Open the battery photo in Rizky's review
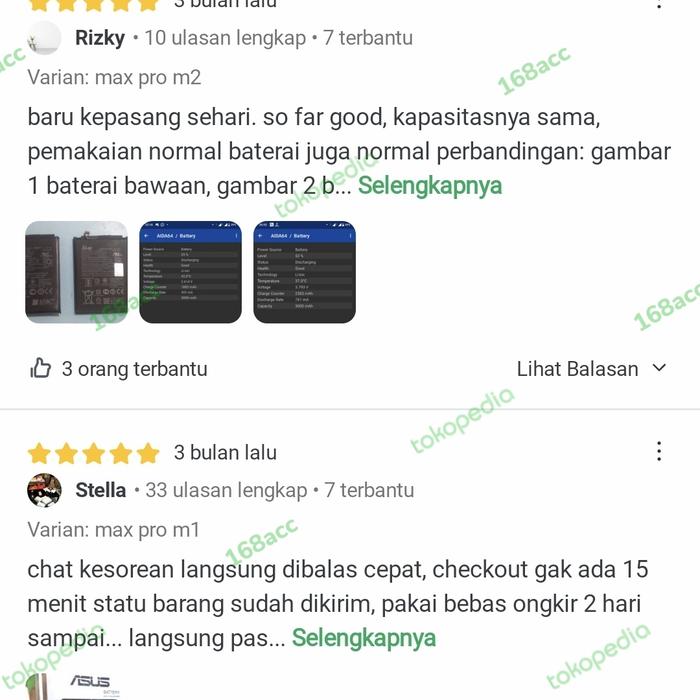The image size is (700, 700). click(x=76, y=272)
